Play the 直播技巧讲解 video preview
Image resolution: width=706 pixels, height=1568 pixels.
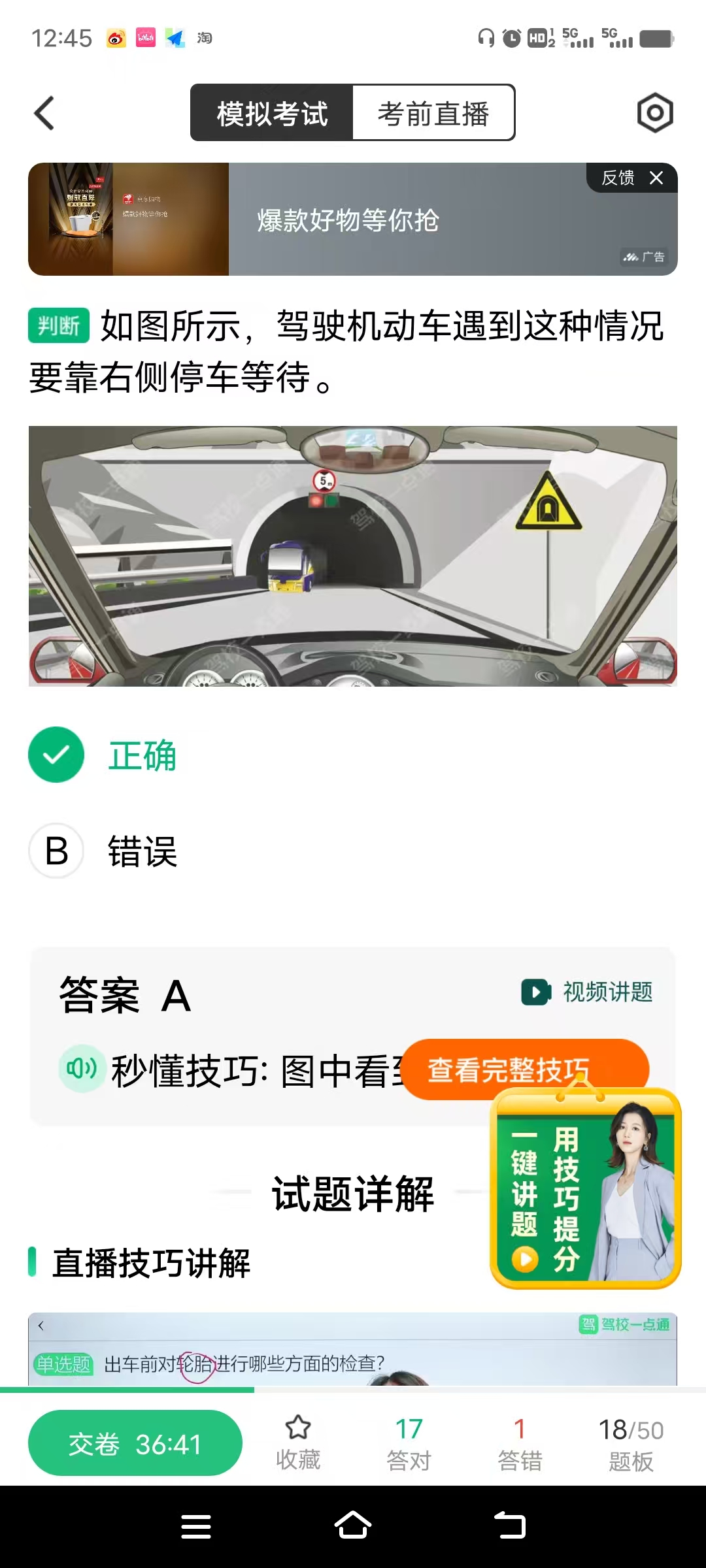tap(353, 1348)
